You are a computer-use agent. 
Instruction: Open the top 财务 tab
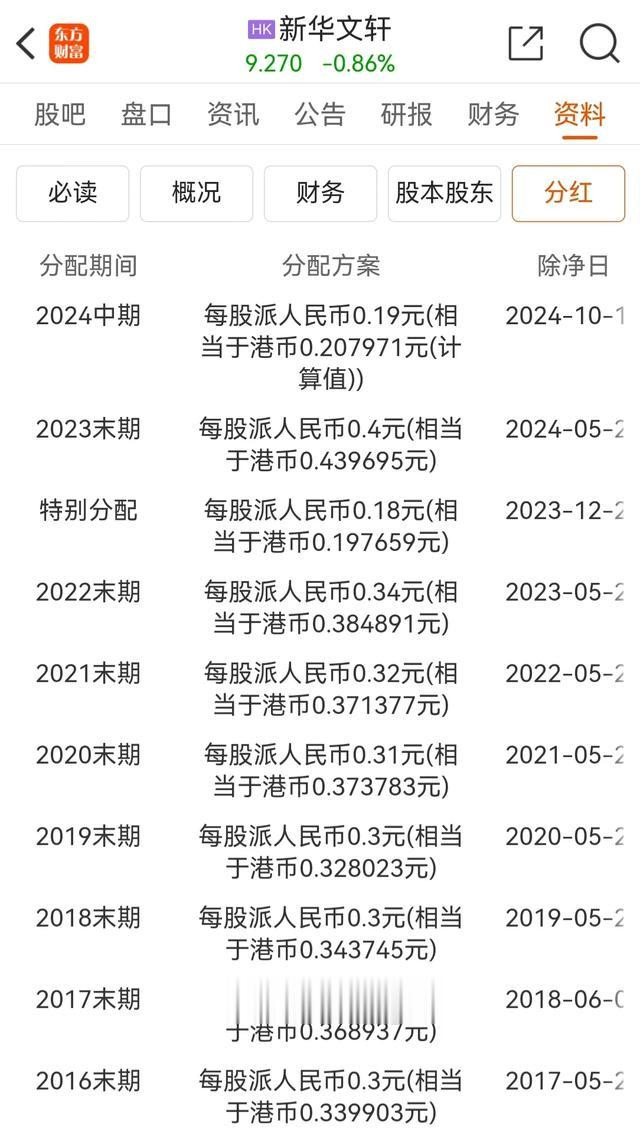(x=493, y=115)
